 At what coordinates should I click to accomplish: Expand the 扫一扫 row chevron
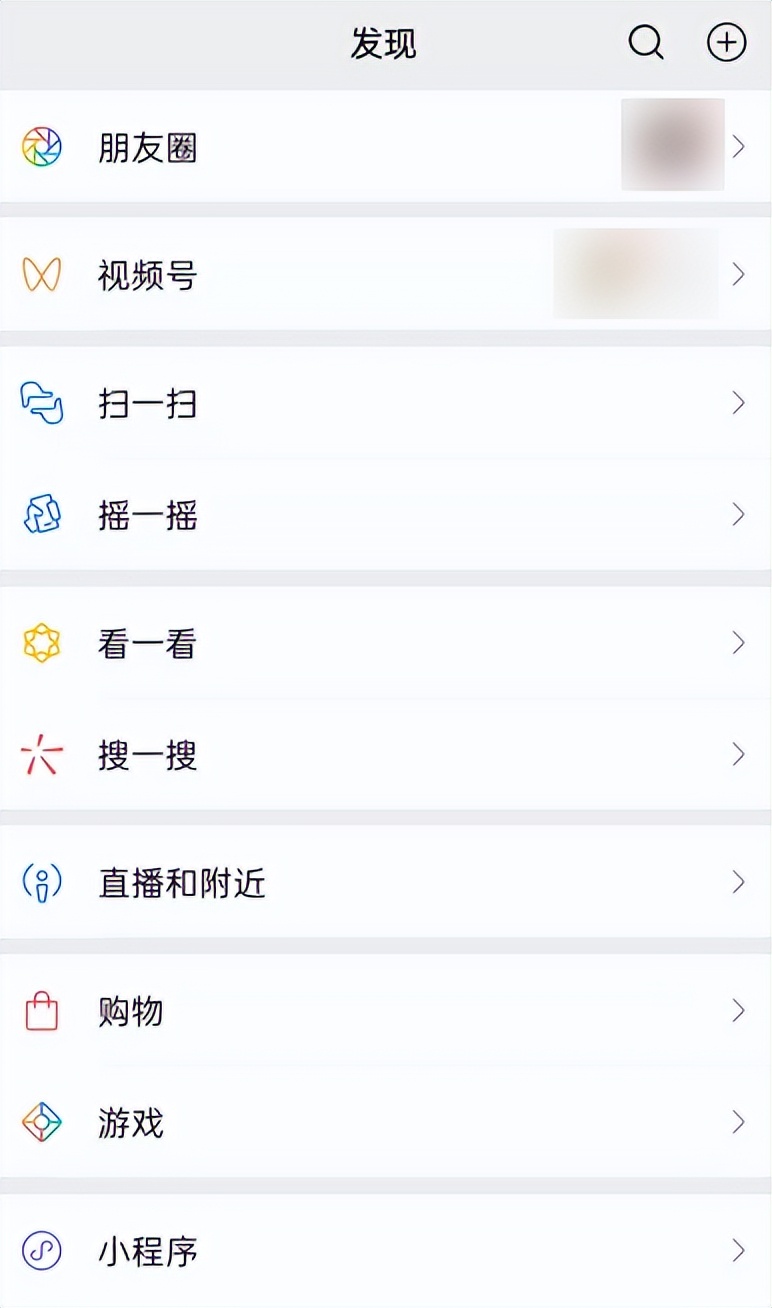coord(740,404)
